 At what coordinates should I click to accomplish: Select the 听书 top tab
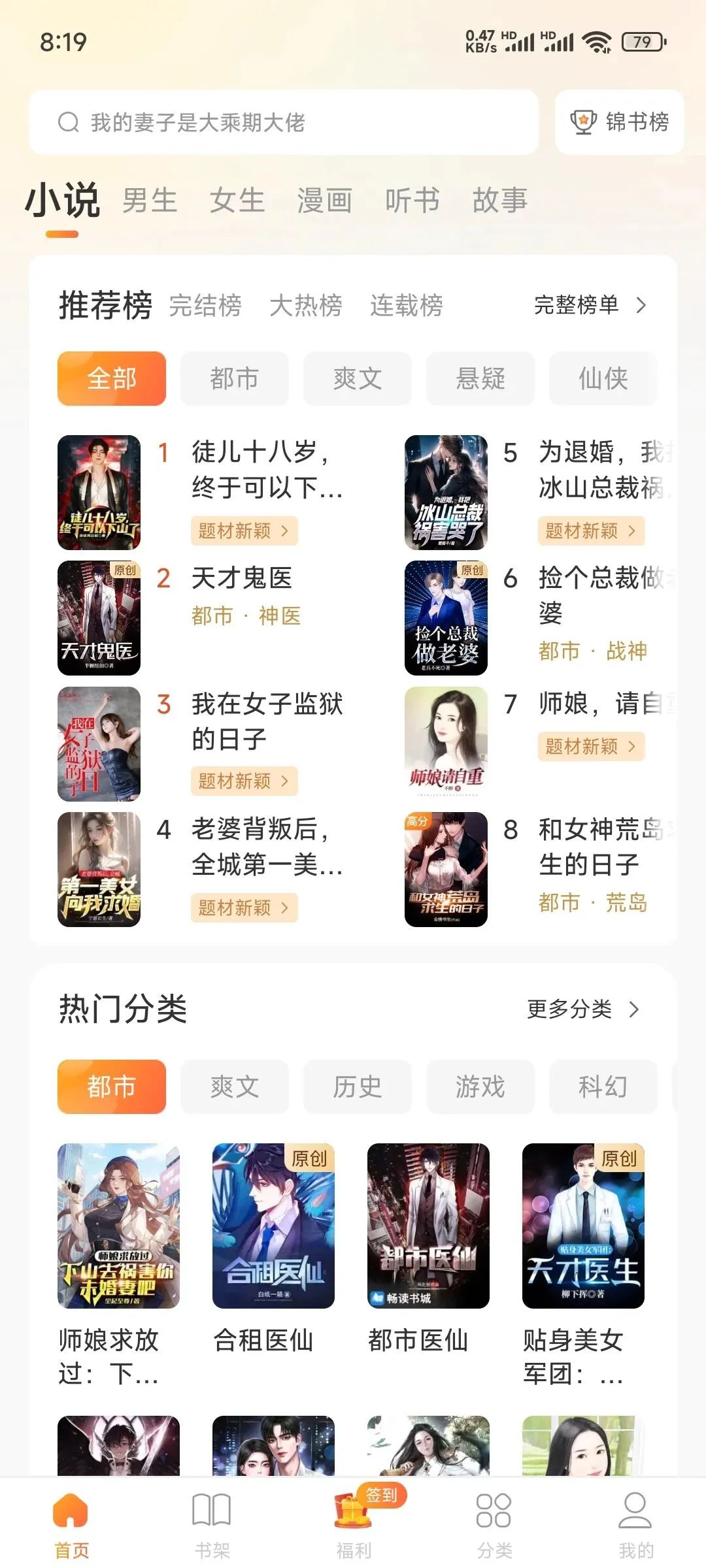click(x=412, y=200)
